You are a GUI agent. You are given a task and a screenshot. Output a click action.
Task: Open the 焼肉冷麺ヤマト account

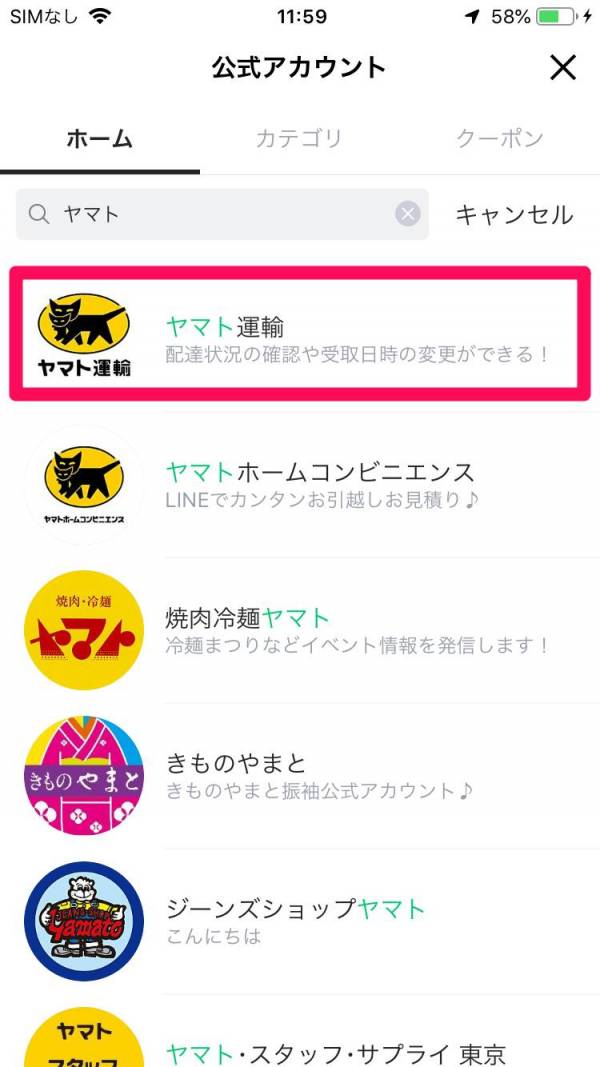(300, 630)
